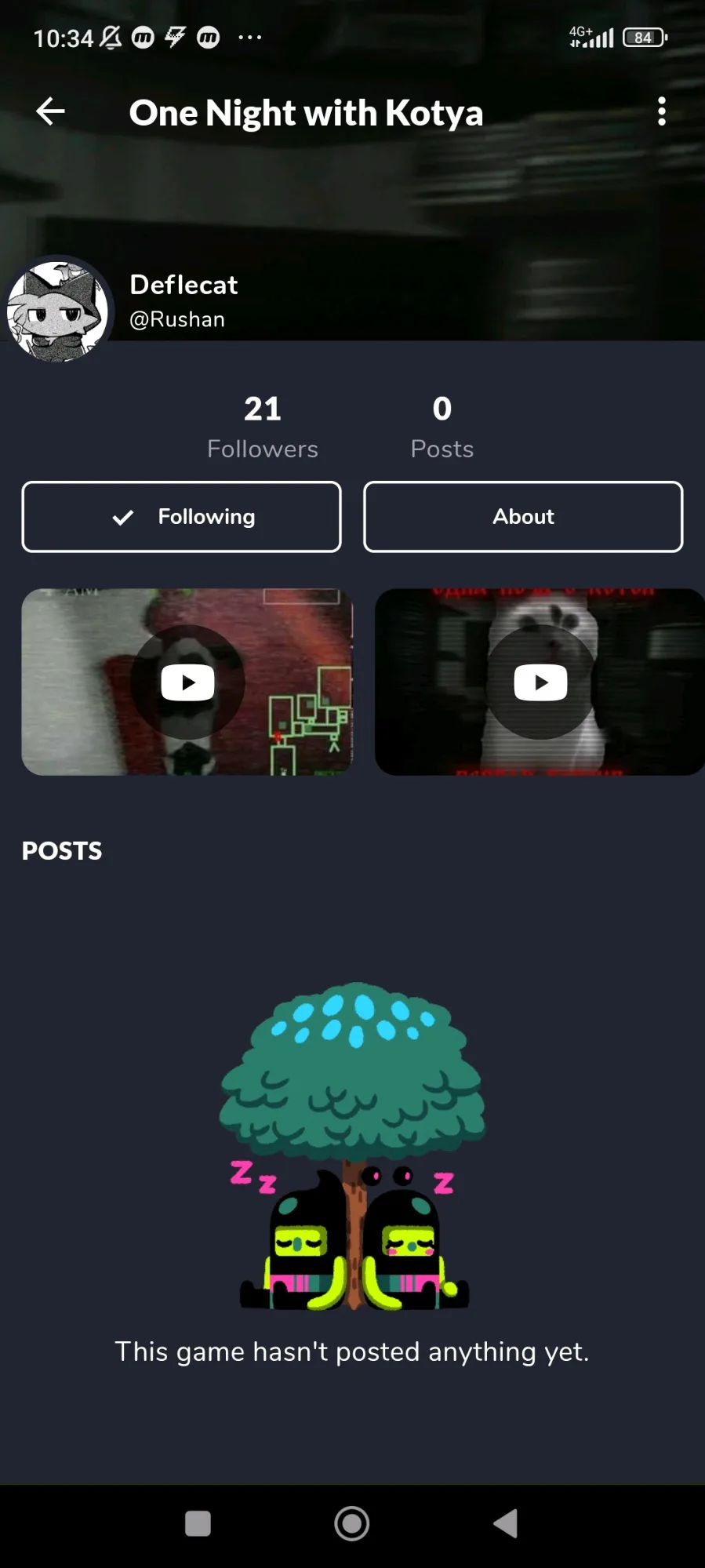Play the video with the green map
The height and width of the screenshot is (1568, 705).
click(187, 682)
